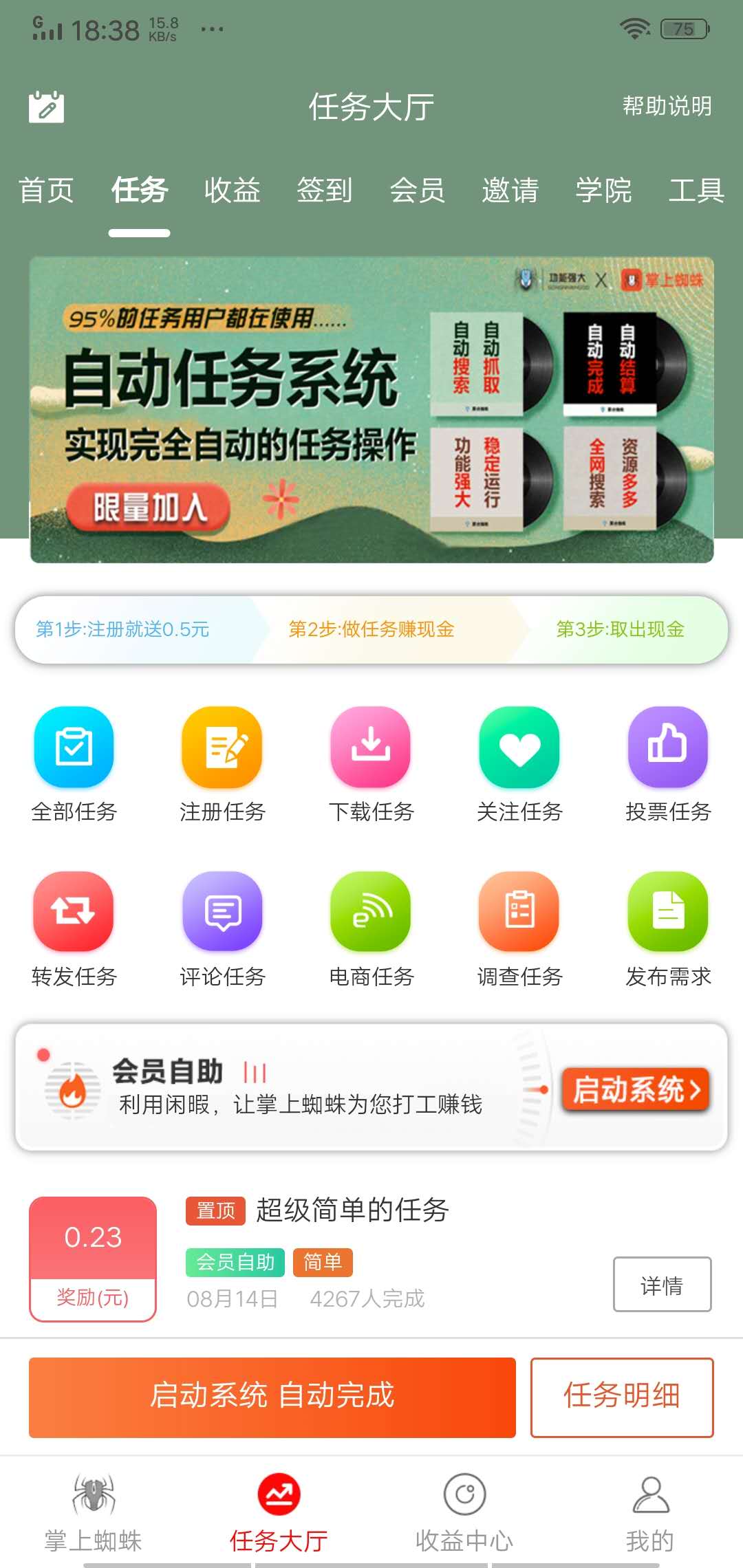Viewport: 743px width, 1568px height.
Task: Tap the 关注任务 heart icon
Action: point(519,763)
